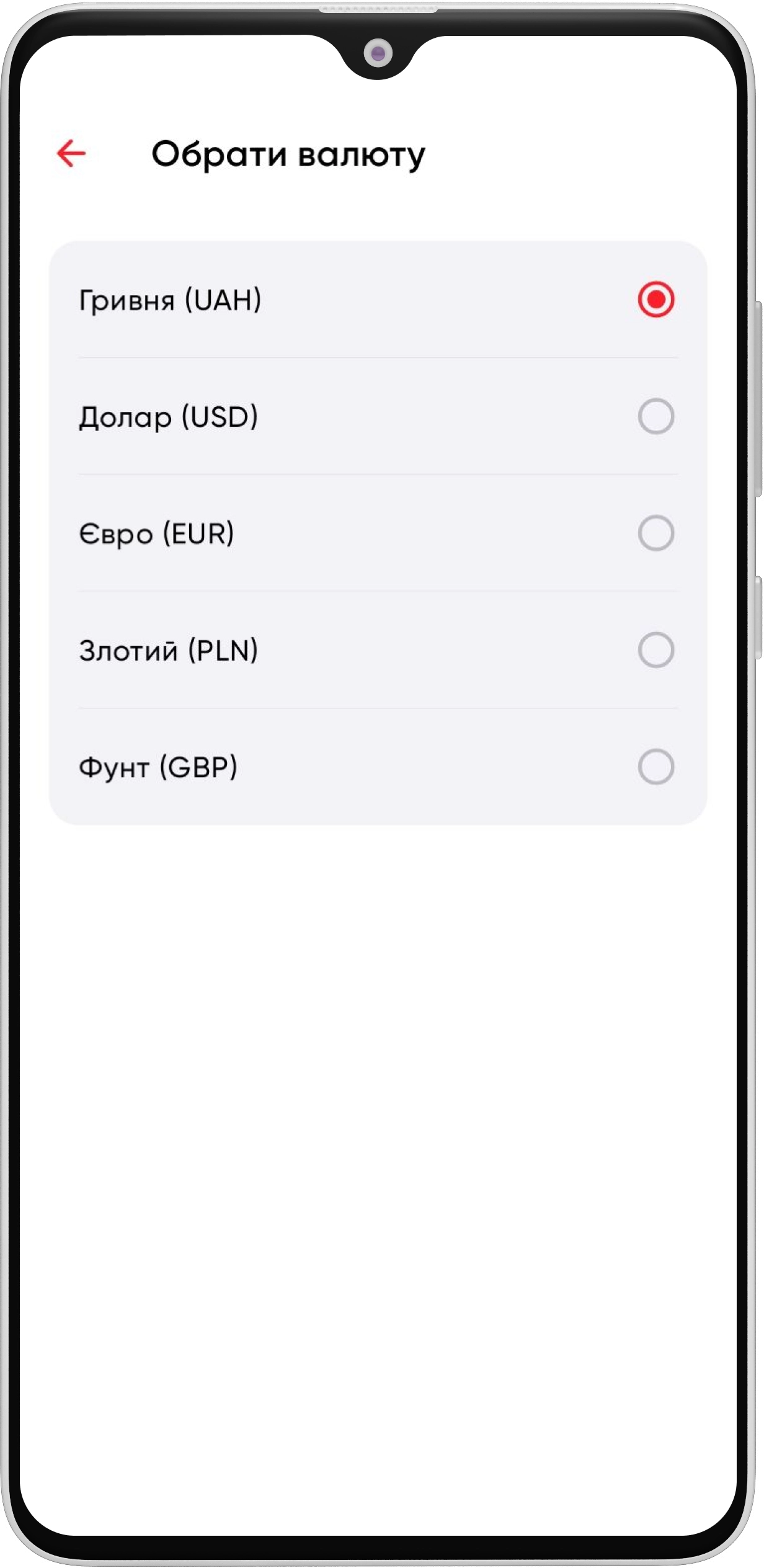Select Гривня (UAH) currency
This screenshot has height=1568, width=764.
click(x=655, y=300)
